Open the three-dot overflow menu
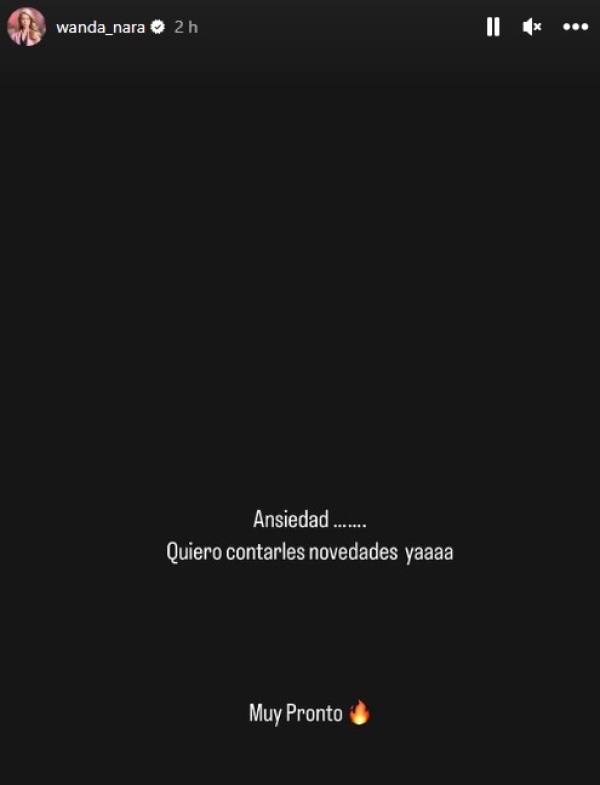600x785 pixels. tap(575, 27)
